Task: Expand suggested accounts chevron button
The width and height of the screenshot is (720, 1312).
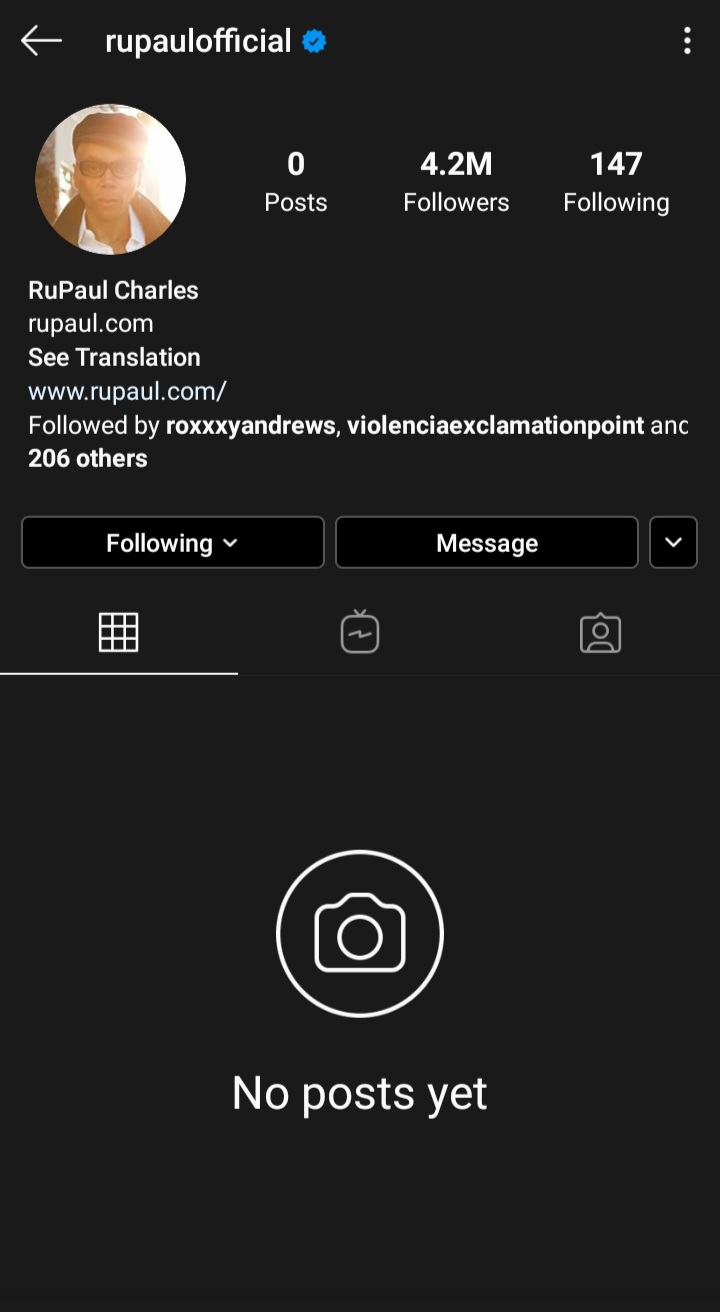Action: point(673,543)
